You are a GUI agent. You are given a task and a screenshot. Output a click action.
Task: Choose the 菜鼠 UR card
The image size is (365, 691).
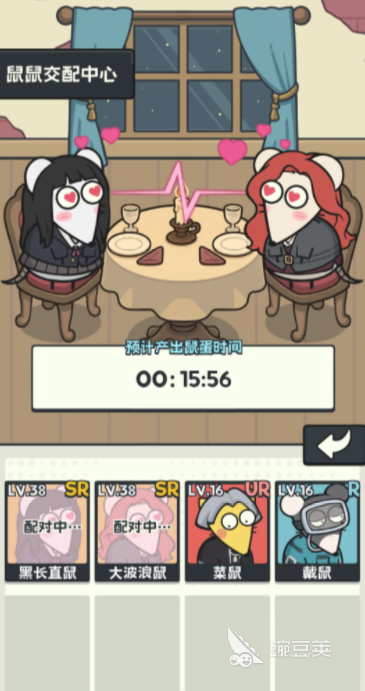(x=227, y=531)
